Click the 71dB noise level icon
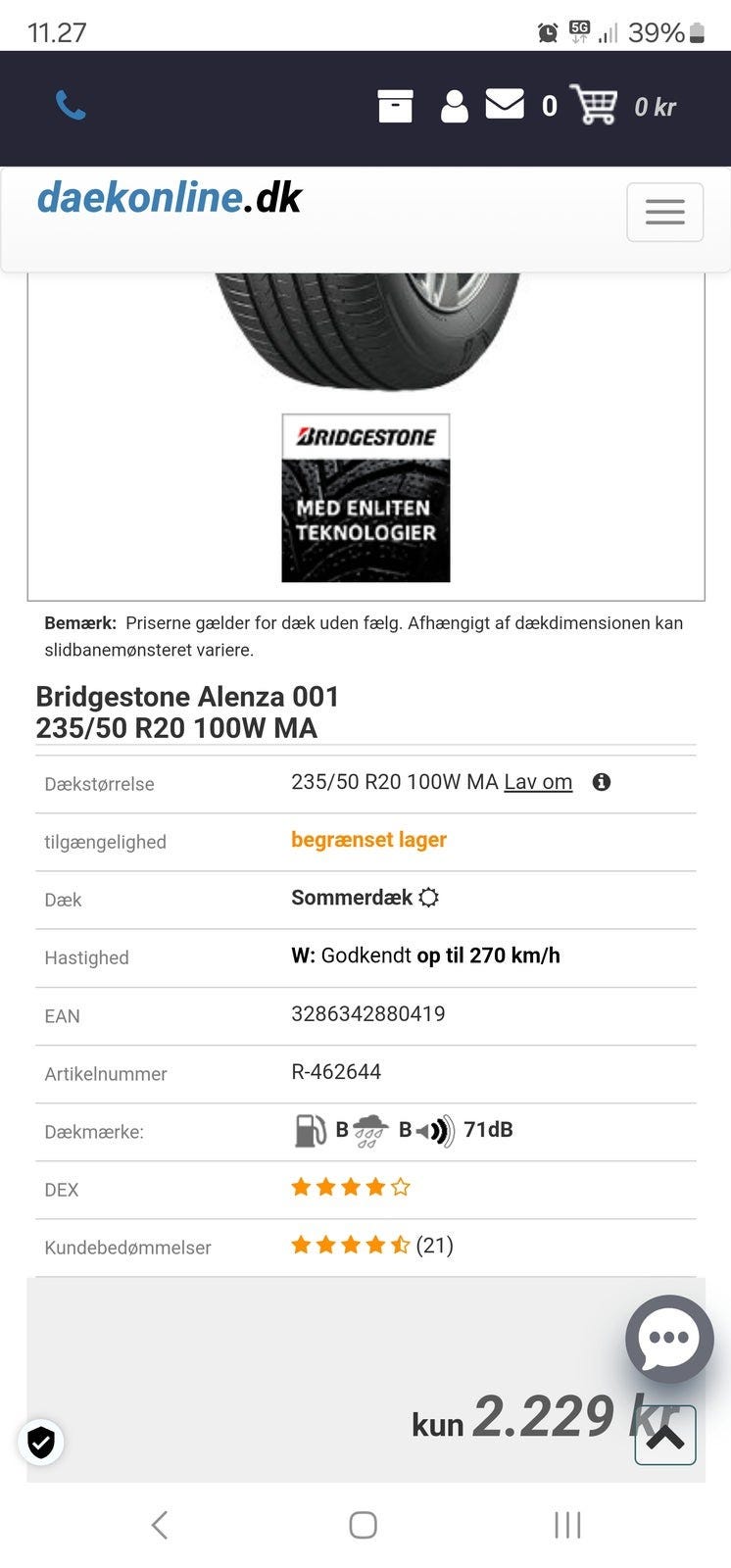This screenshot has width=731, height=1568. click(x=432, y=1130)
